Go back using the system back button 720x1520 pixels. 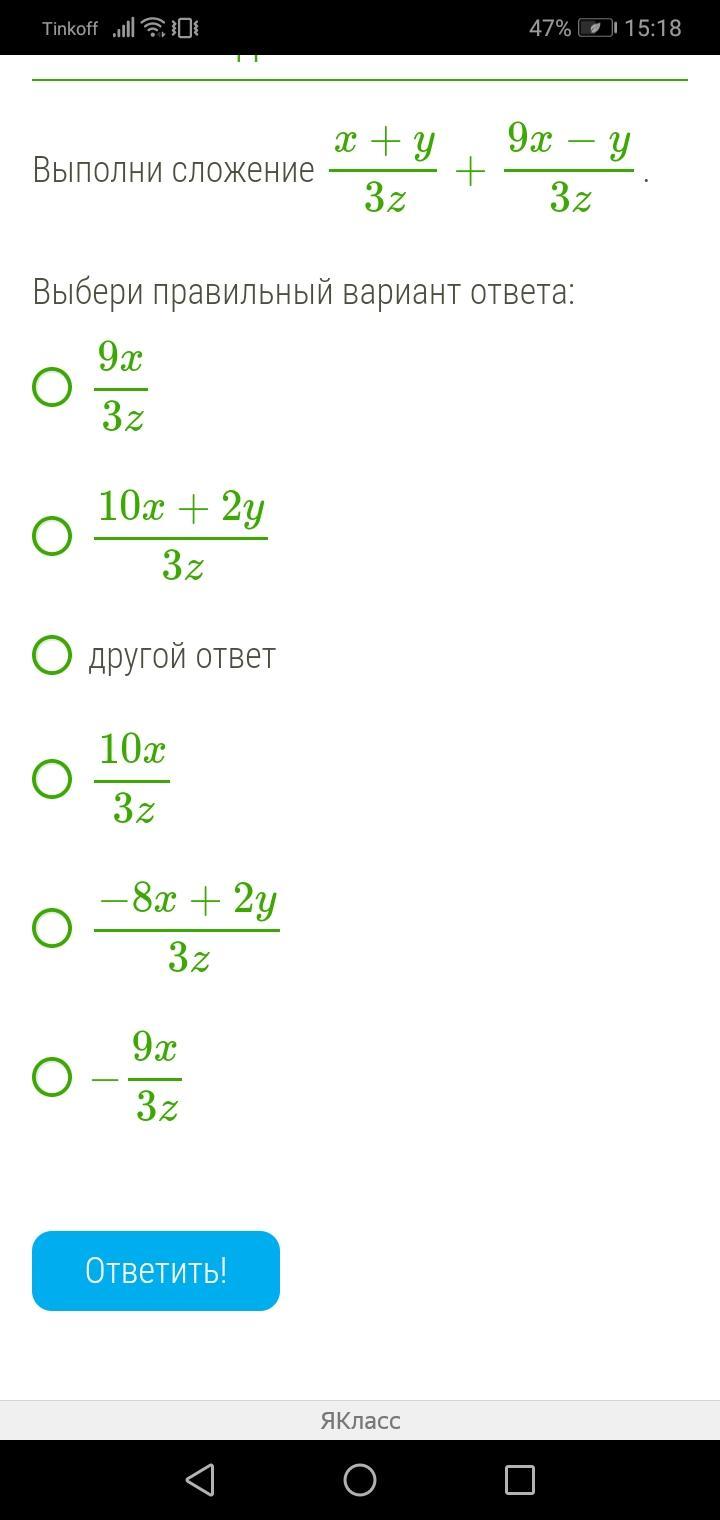point(200,1479)
